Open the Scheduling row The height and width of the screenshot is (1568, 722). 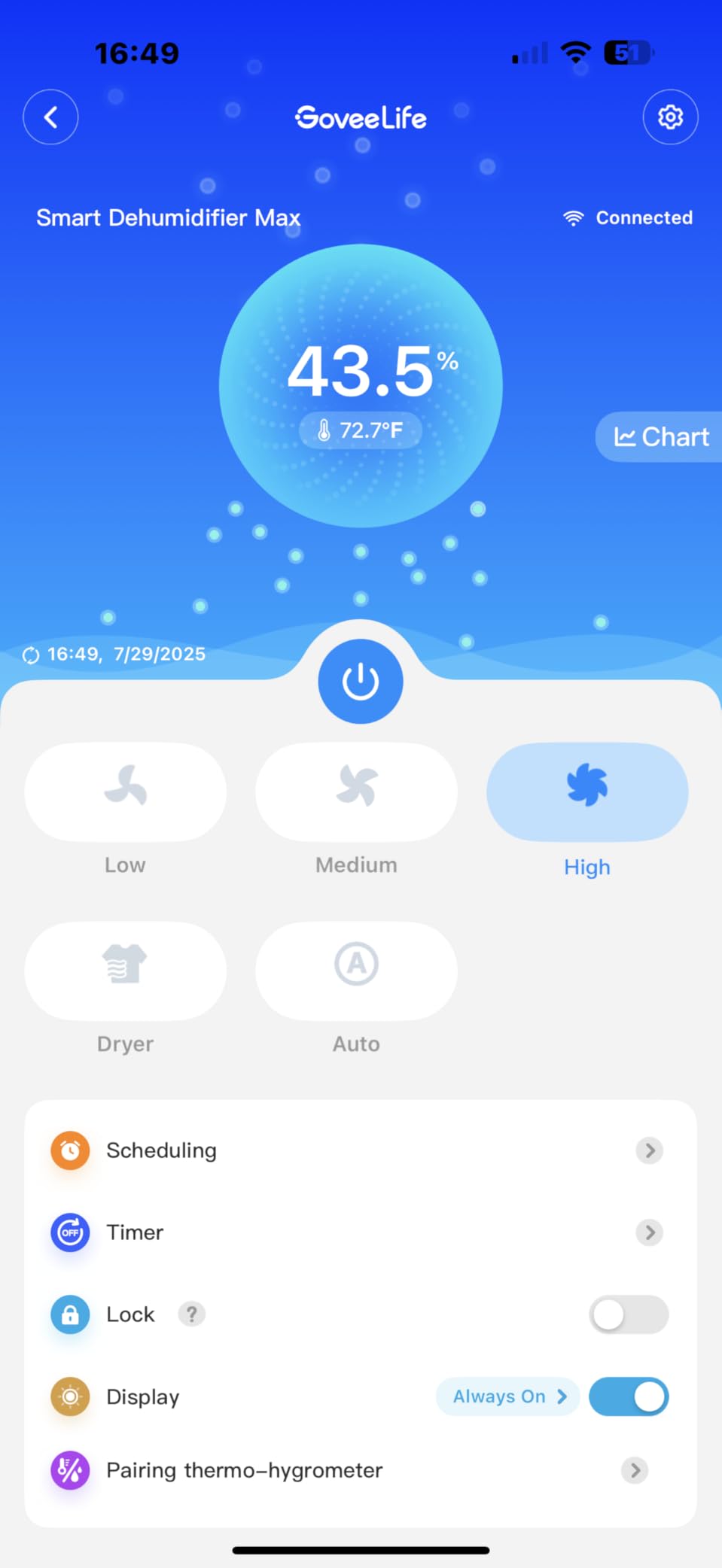coord(360,1150)
